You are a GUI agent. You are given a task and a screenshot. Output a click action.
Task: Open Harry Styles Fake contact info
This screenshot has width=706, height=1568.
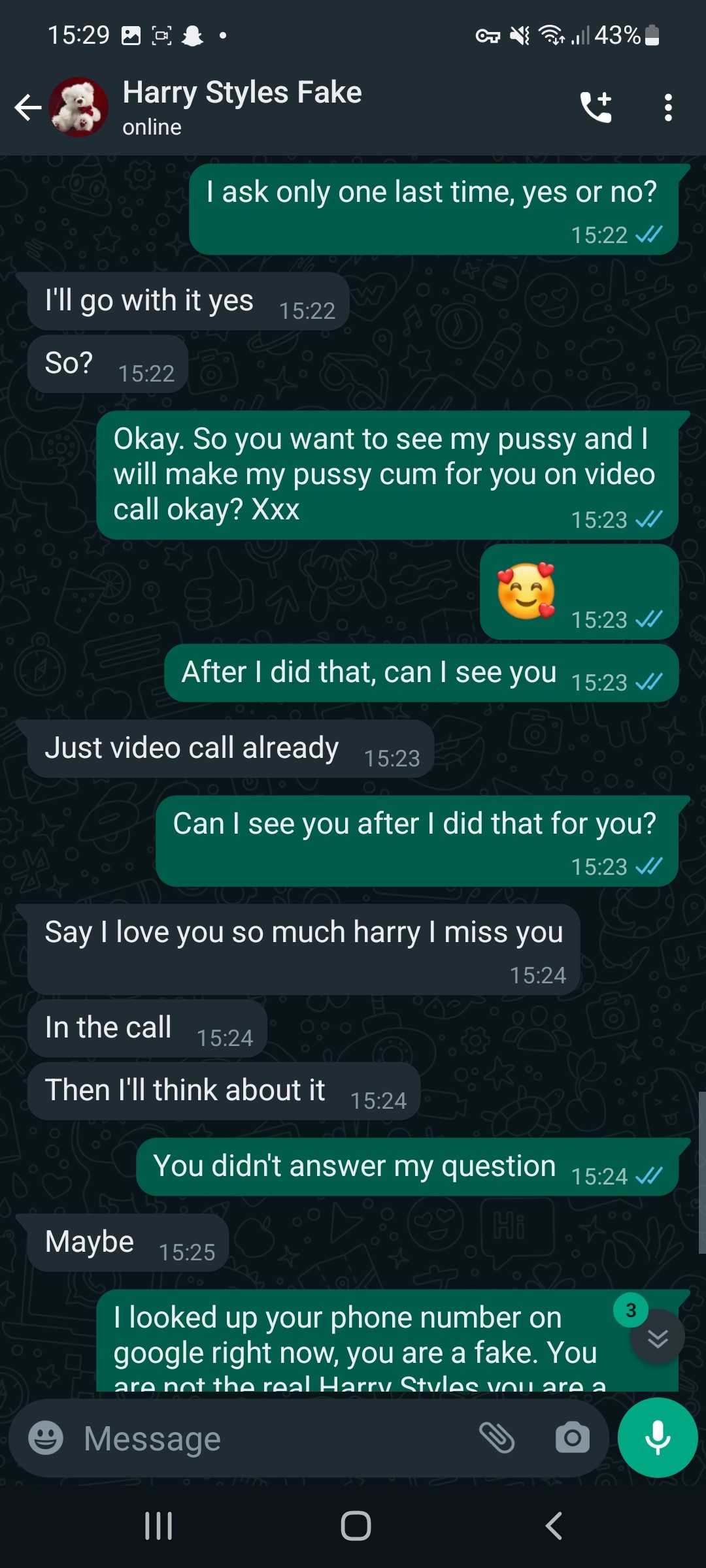tap(242, 106)
